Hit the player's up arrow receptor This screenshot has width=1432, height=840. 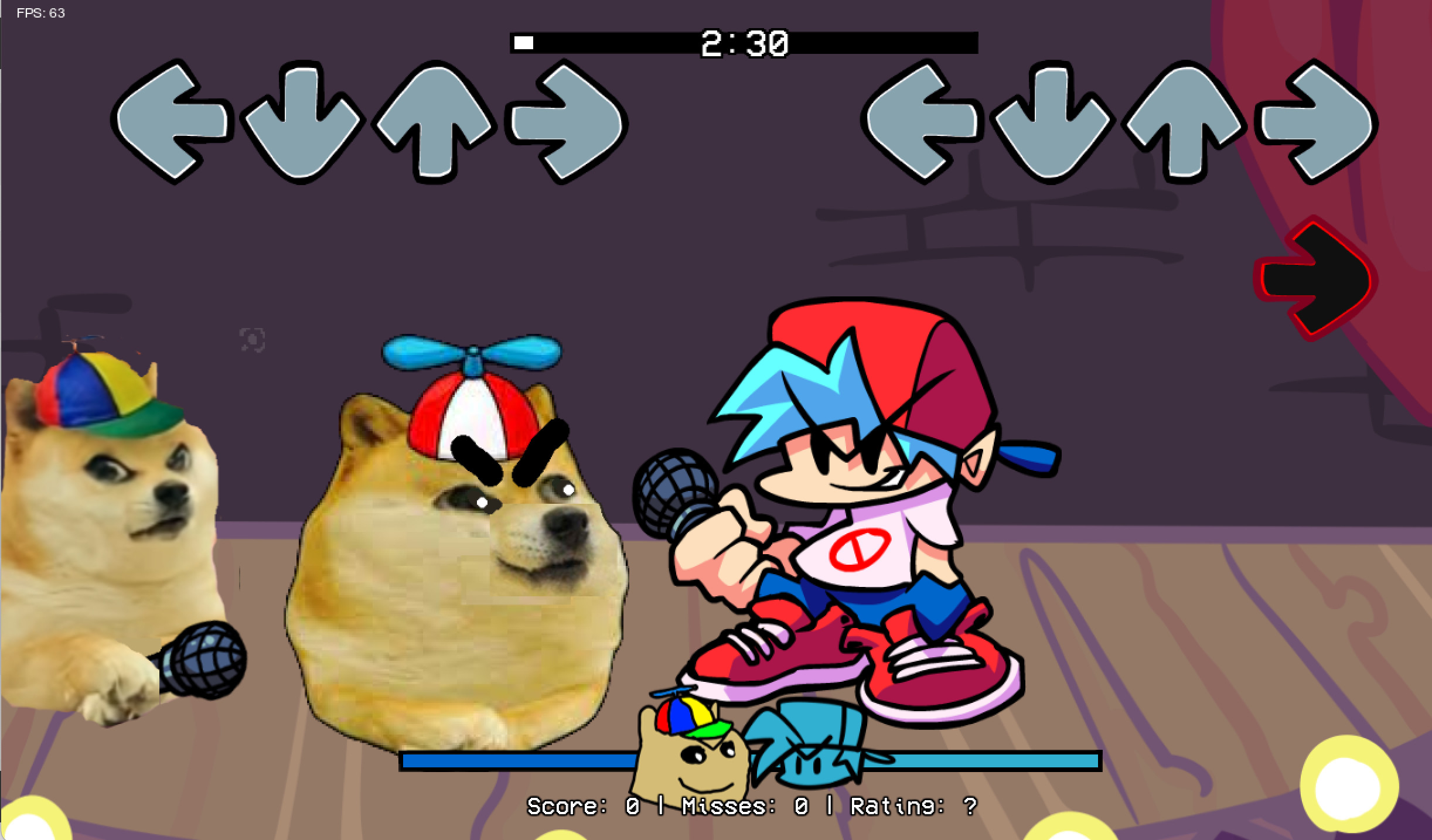pyautogui.click(x=1184, y=122)
